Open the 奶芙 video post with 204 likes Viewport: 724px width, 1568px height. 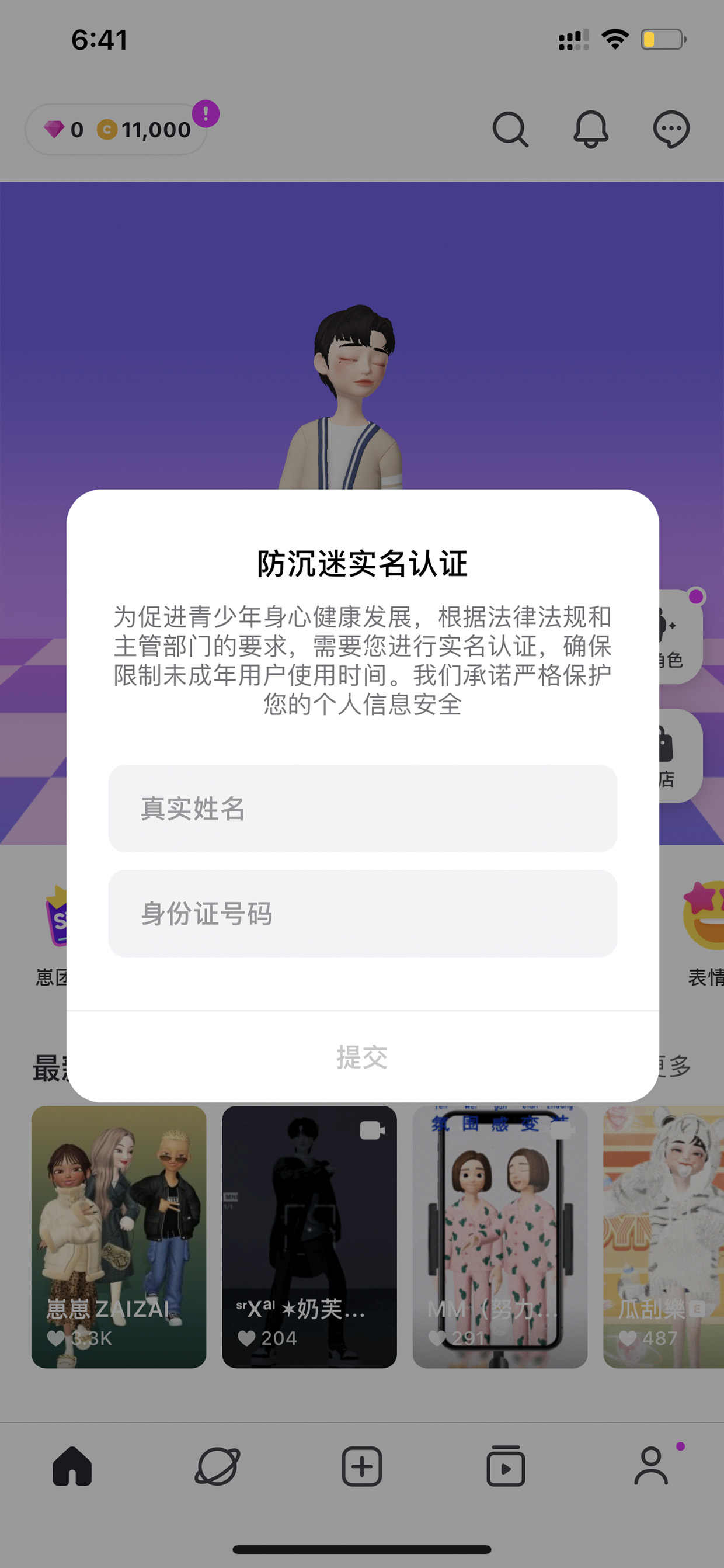click(309, 1237)
